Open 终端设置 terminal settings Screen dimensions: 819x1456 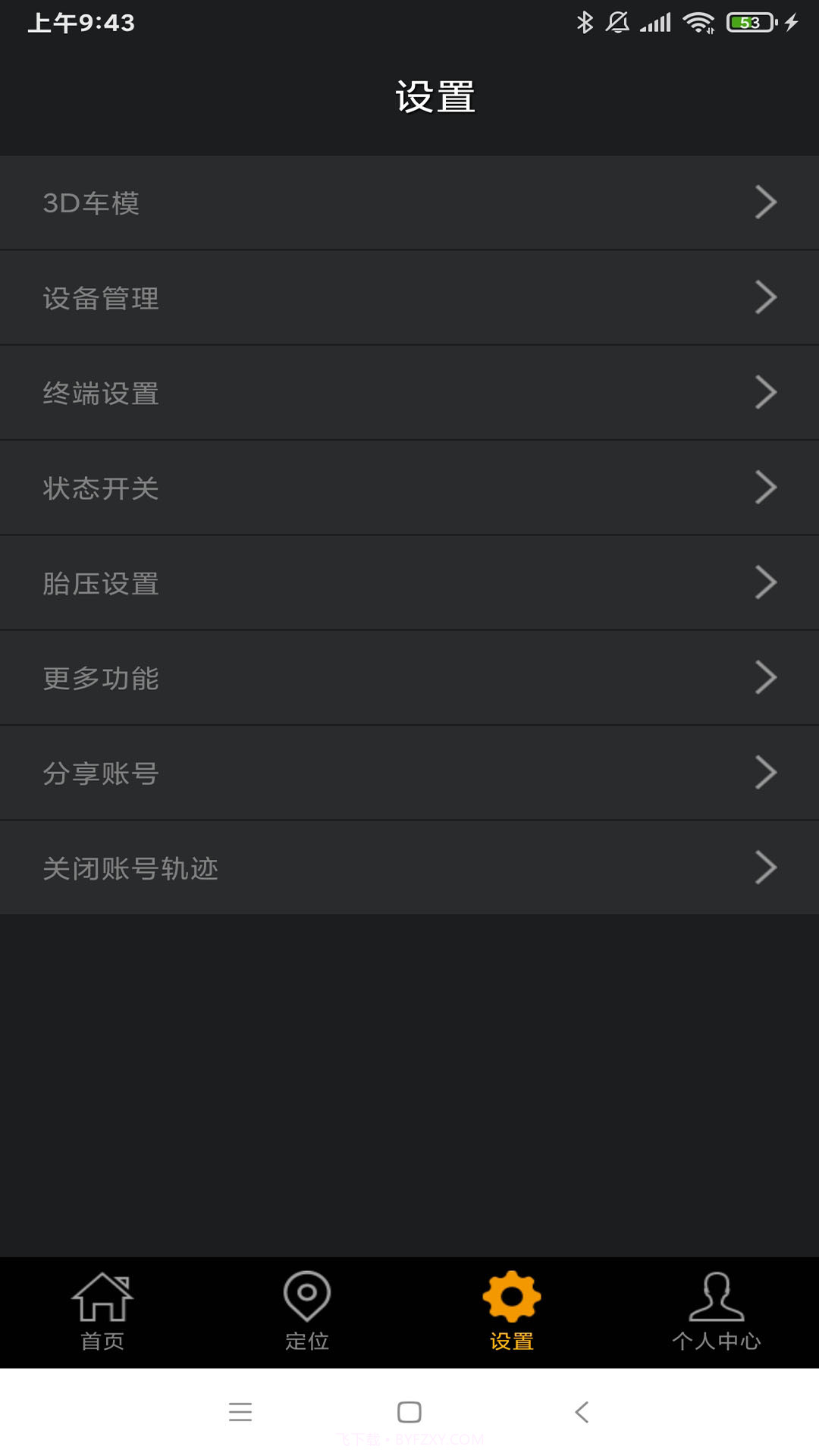(409, 393)
